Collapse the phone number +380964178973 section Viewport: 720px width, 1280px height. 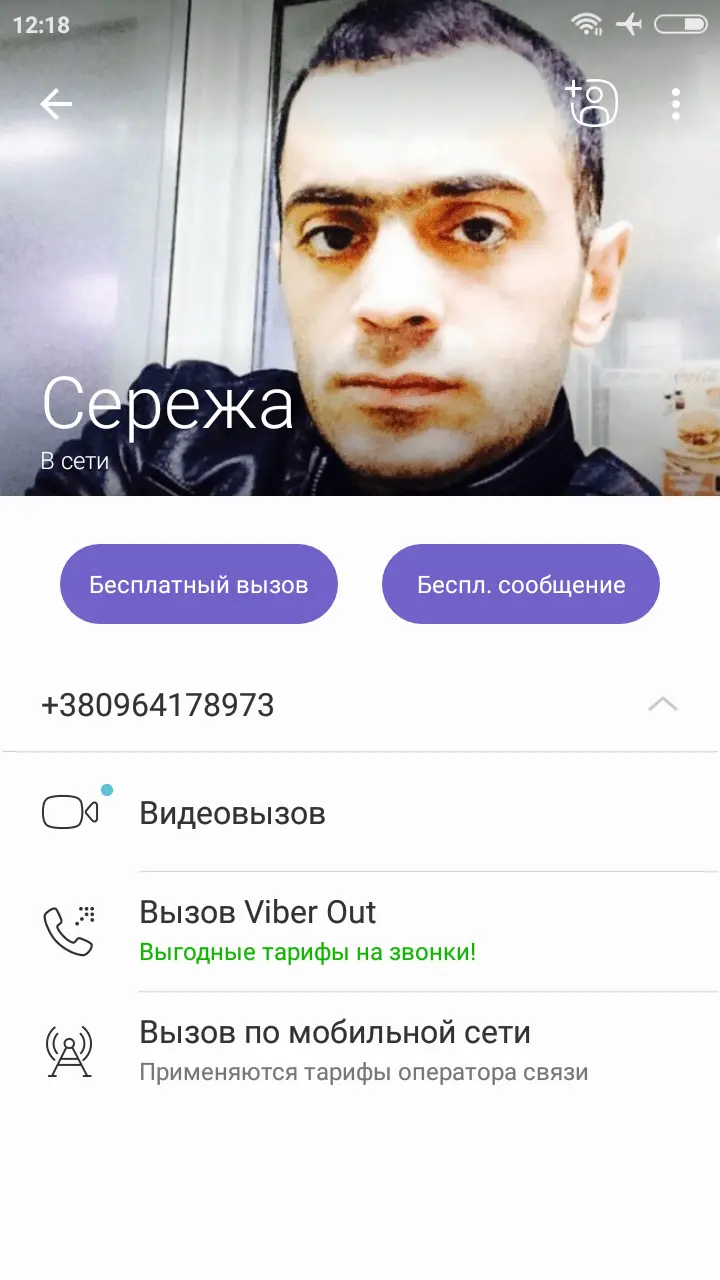(x=662, y=705)
